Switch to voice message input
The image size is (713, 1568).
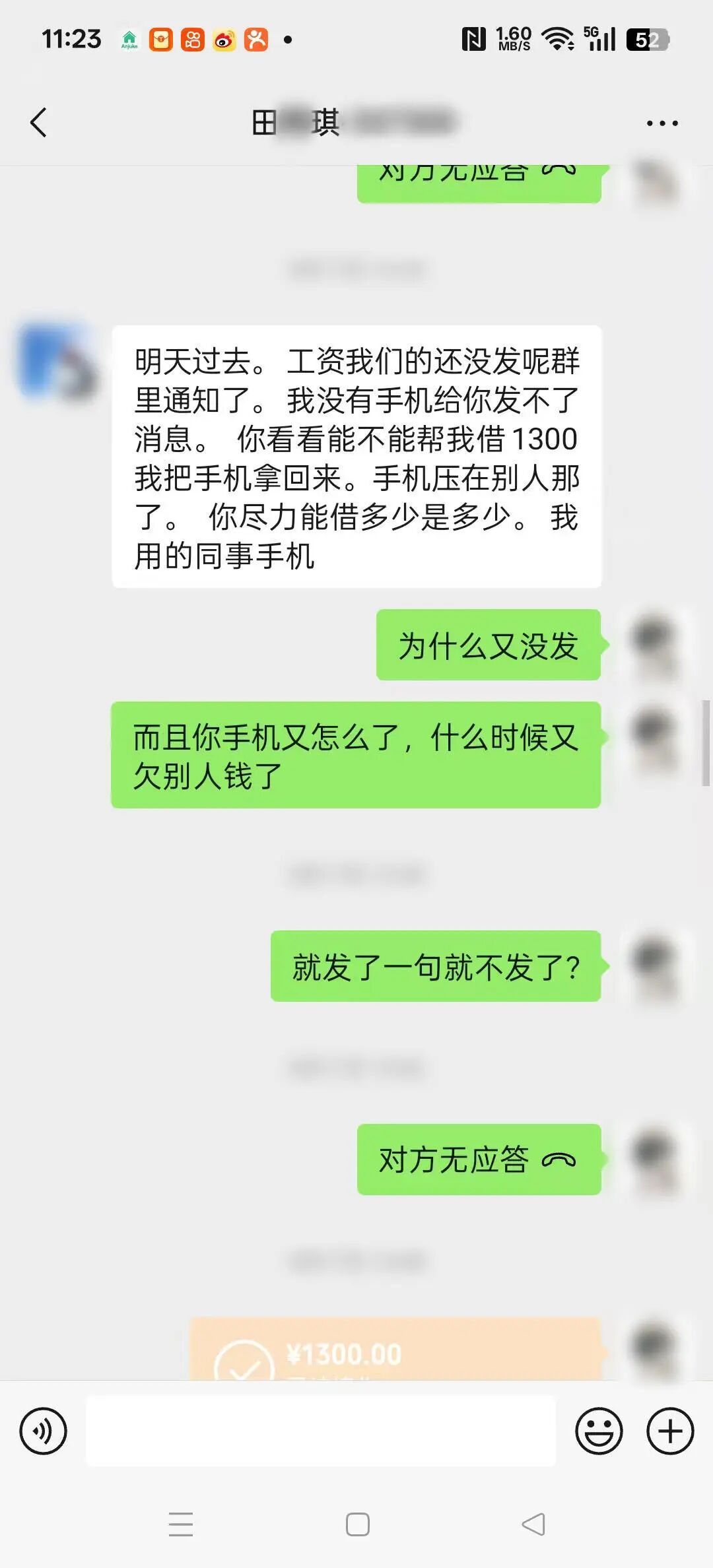coord(44,1431)
